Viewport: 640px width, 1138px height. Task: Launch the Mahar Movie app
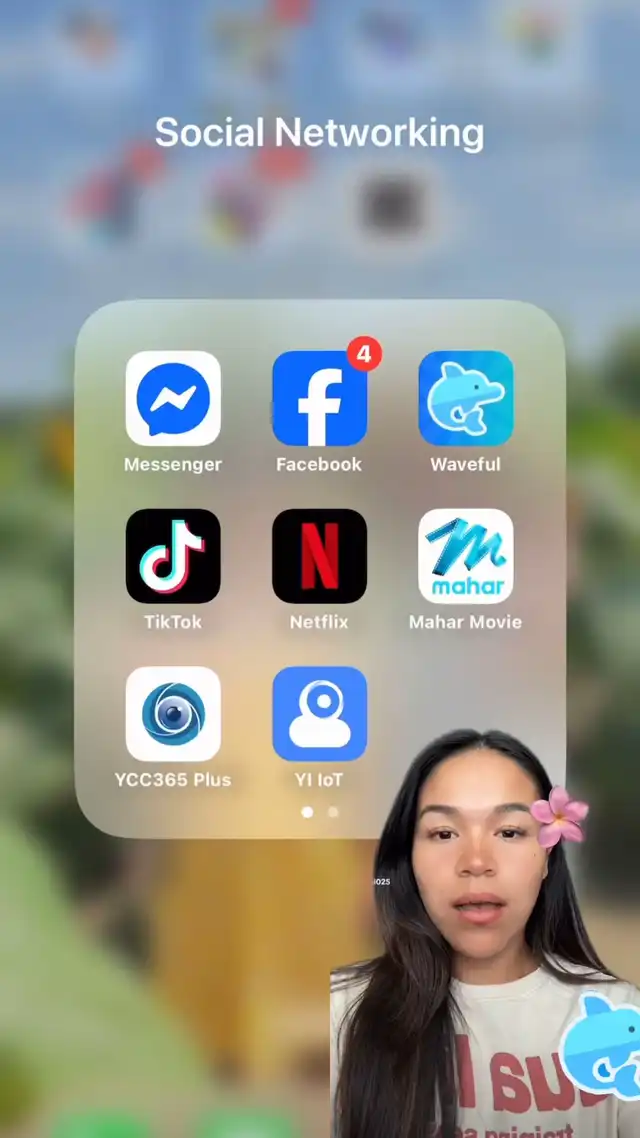coord(465,556)
